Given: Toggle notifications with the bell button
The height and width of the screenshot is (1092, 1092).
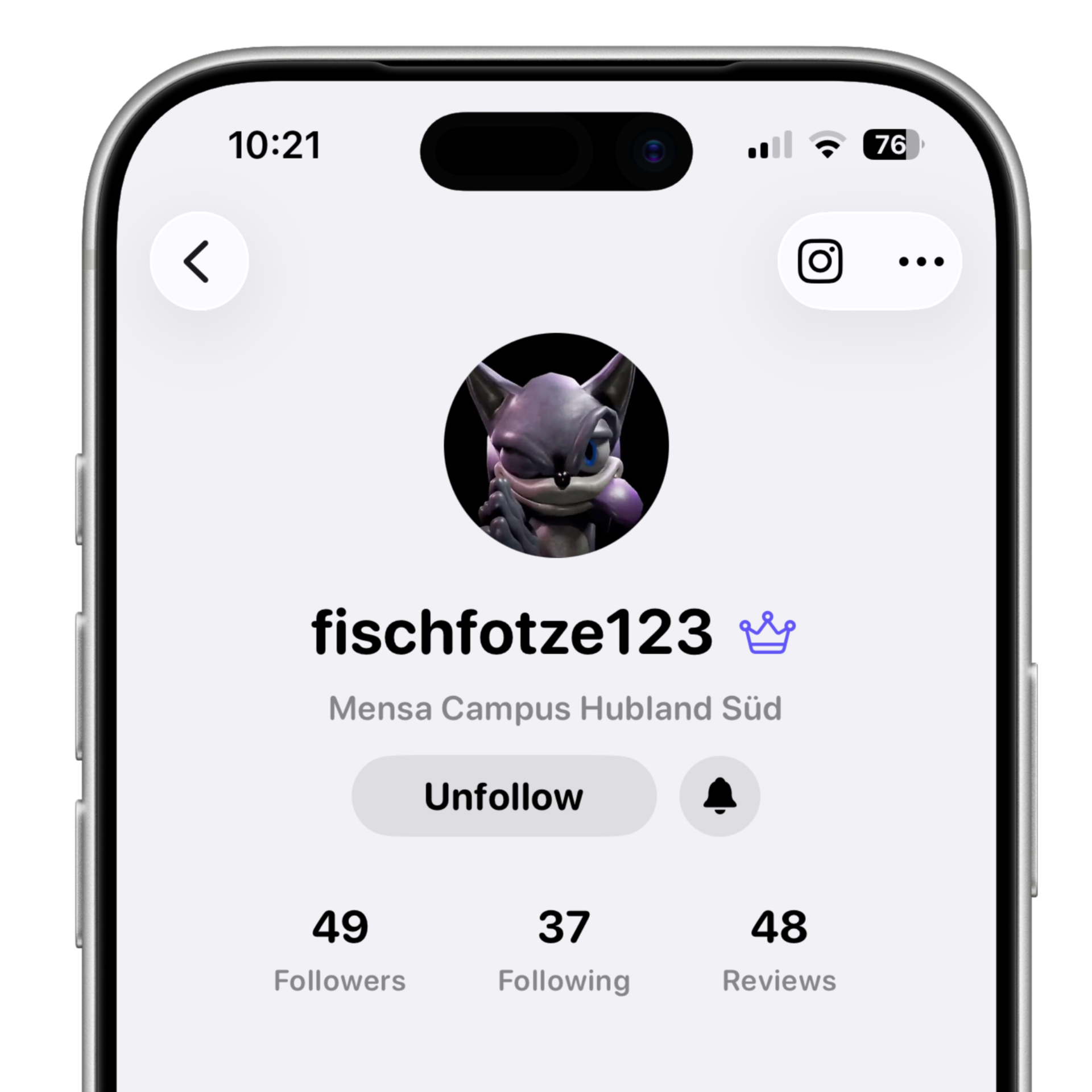Looking at the screenshot, I should coord(719,796).
